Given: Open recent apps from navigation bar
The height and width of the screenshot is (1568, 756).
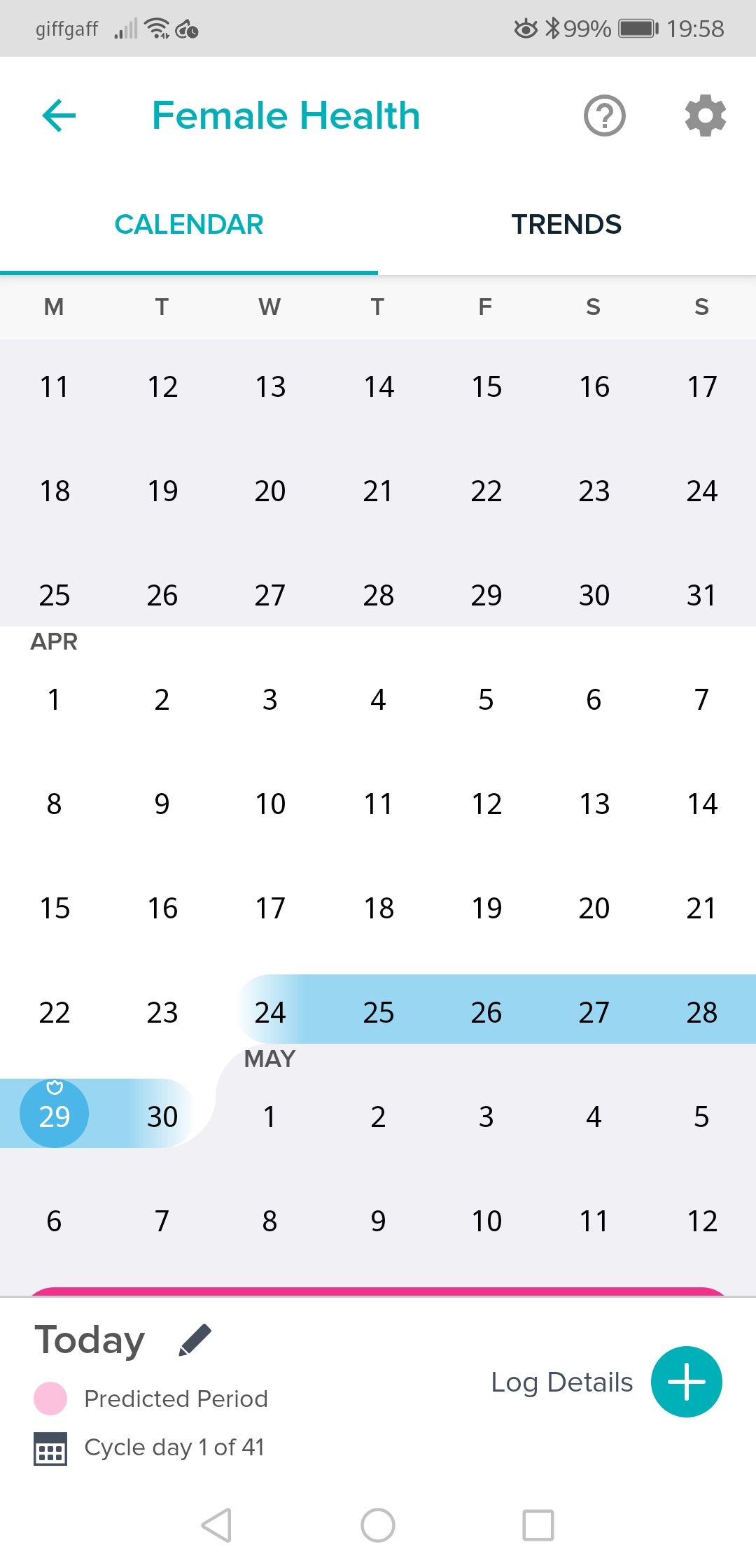Looking at the screenshot, I should click(538, 1525).
